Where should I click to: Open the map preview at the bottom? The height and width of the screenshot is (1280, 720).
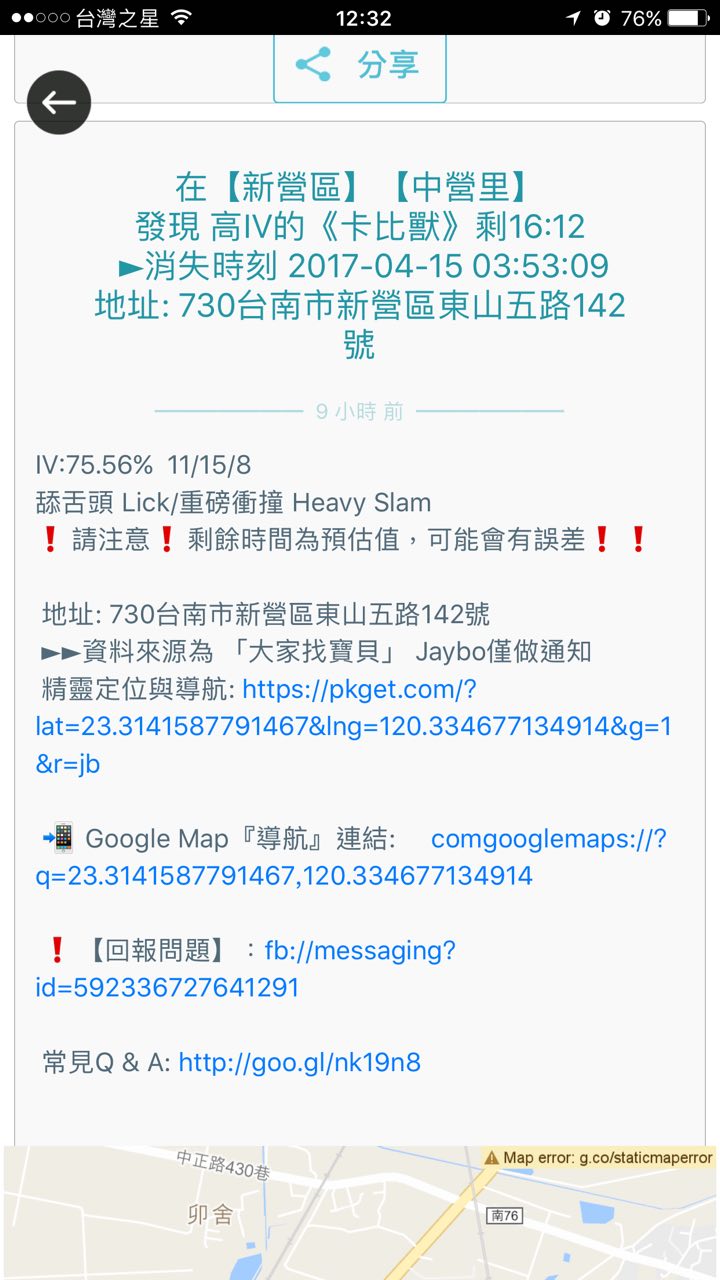coord(360,1213)
